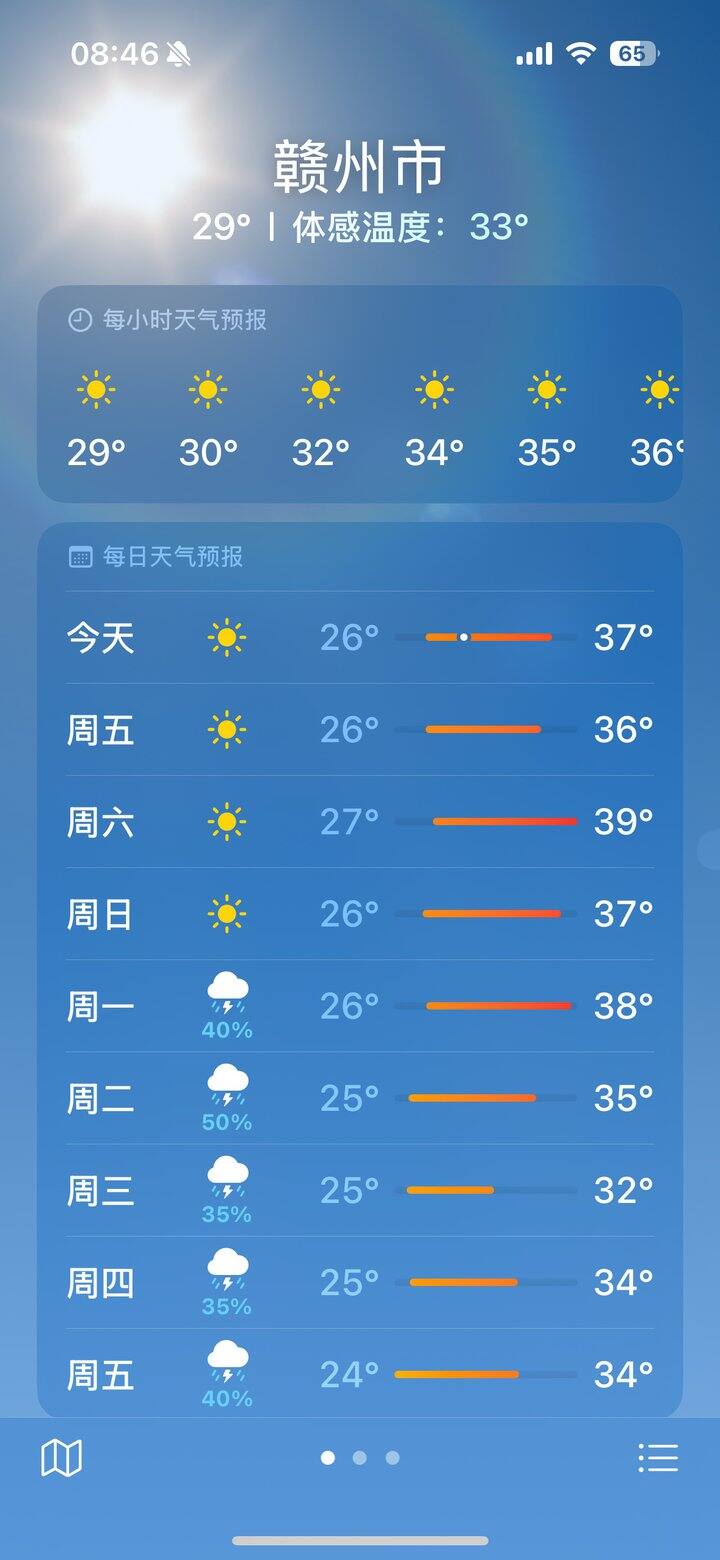Screen dimensions: 720x1560
Task: Open today's forecast row (今天)
Action: (360, 637)
